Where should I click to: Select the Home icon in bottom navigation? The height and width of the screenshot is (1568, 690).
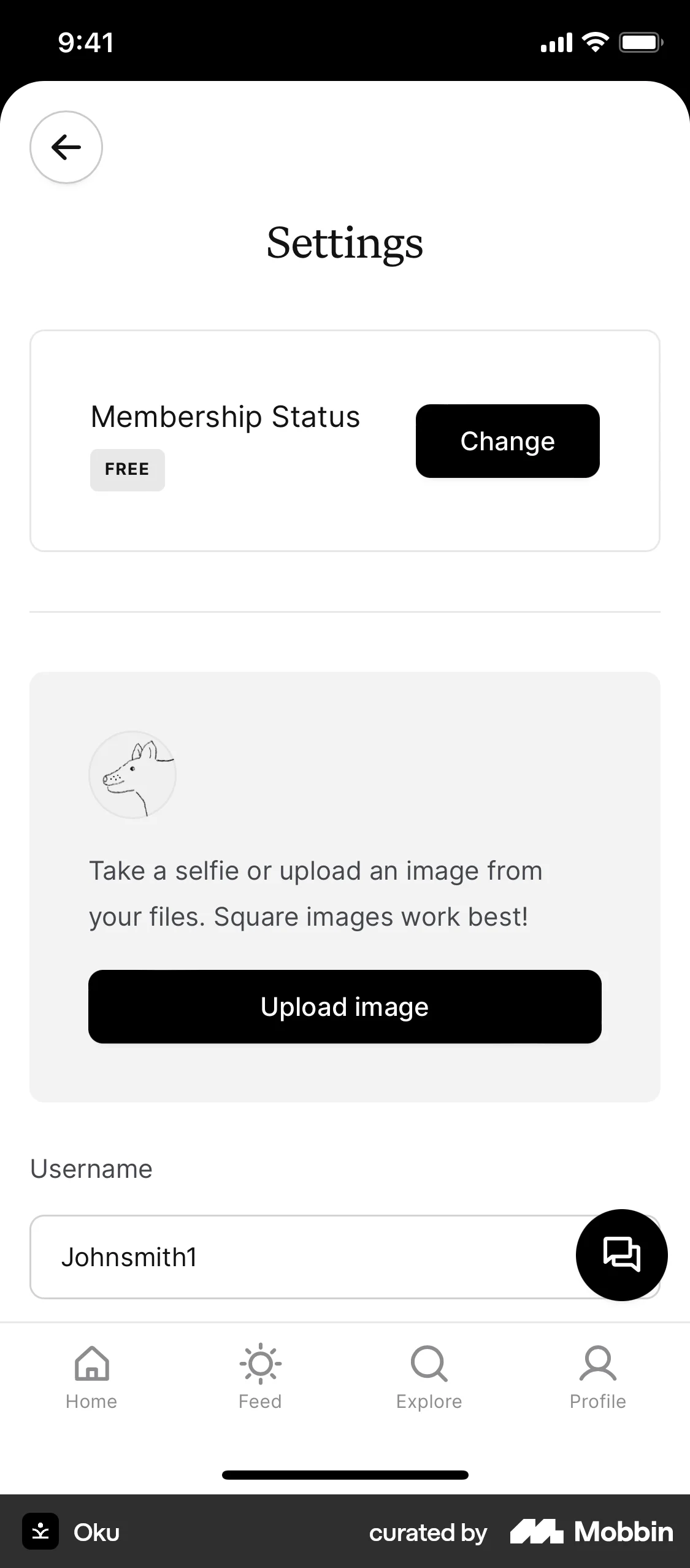point(91,1364)
